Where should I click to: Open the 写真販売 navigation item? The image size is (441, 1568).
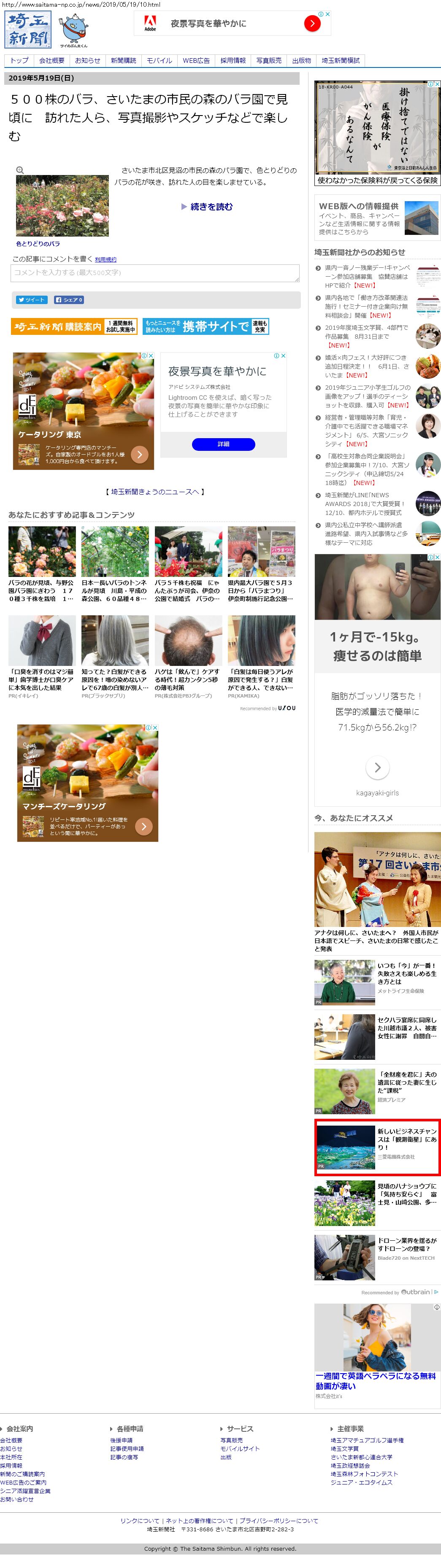pos(269,60)
